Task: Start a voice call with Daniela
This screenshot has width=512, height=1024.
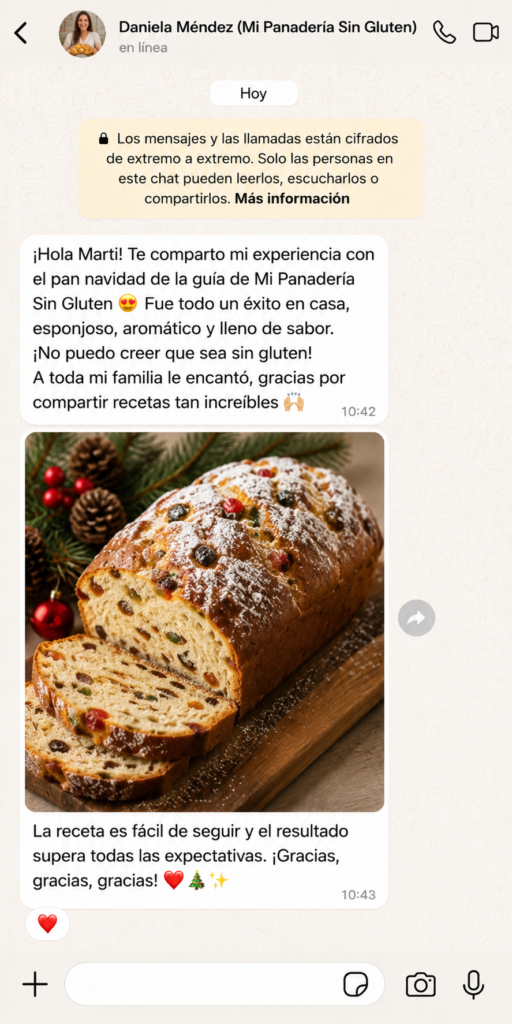Action: point(444,33)
